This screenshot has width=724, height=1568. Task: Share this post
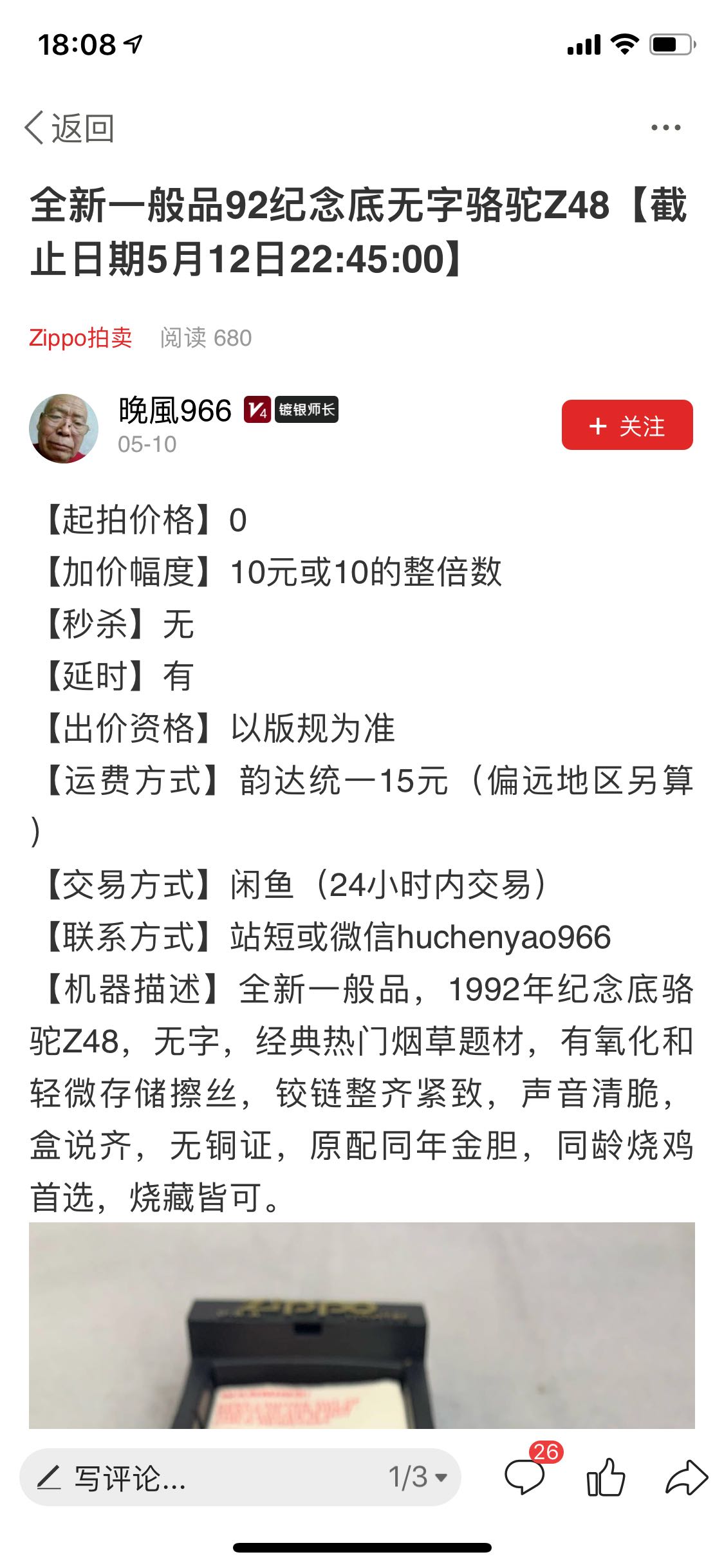click(x=686, y=1477)
